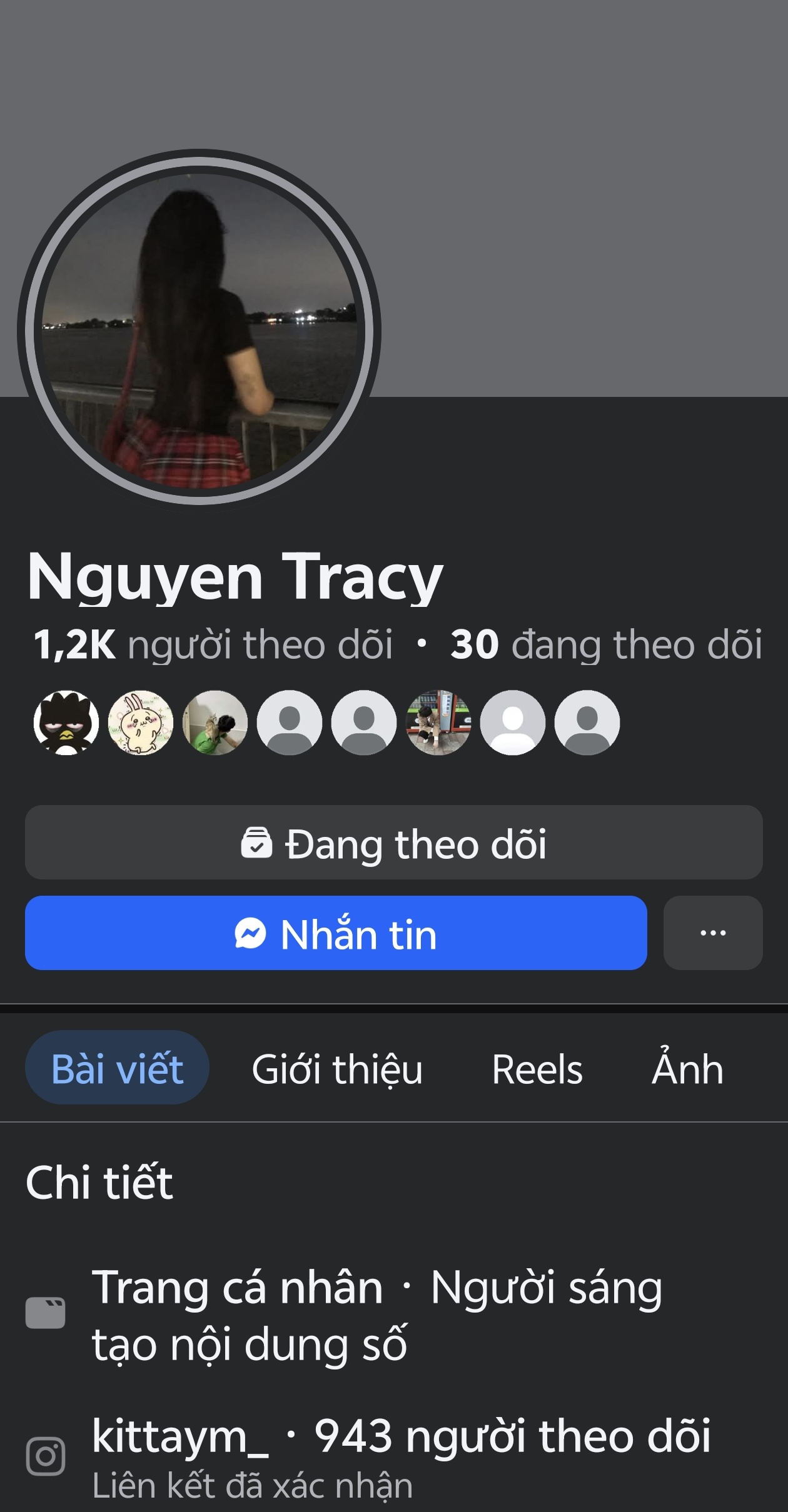Viewport: 788px width, 1512px height.
Task: Select the Bài viết tab pill
Action: 116,1069
